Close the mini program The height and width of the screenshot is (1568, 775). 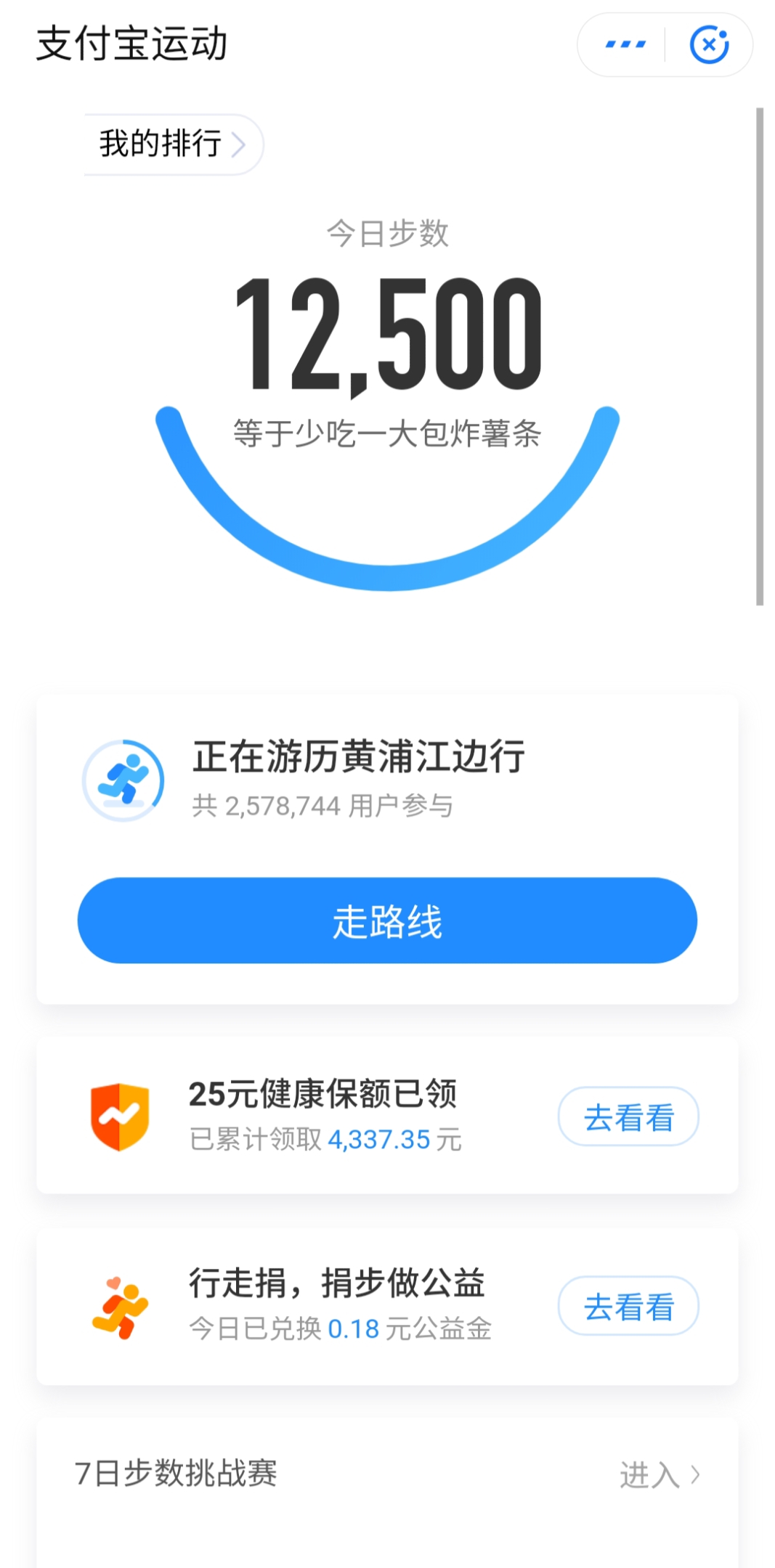[x=709, y=45]
